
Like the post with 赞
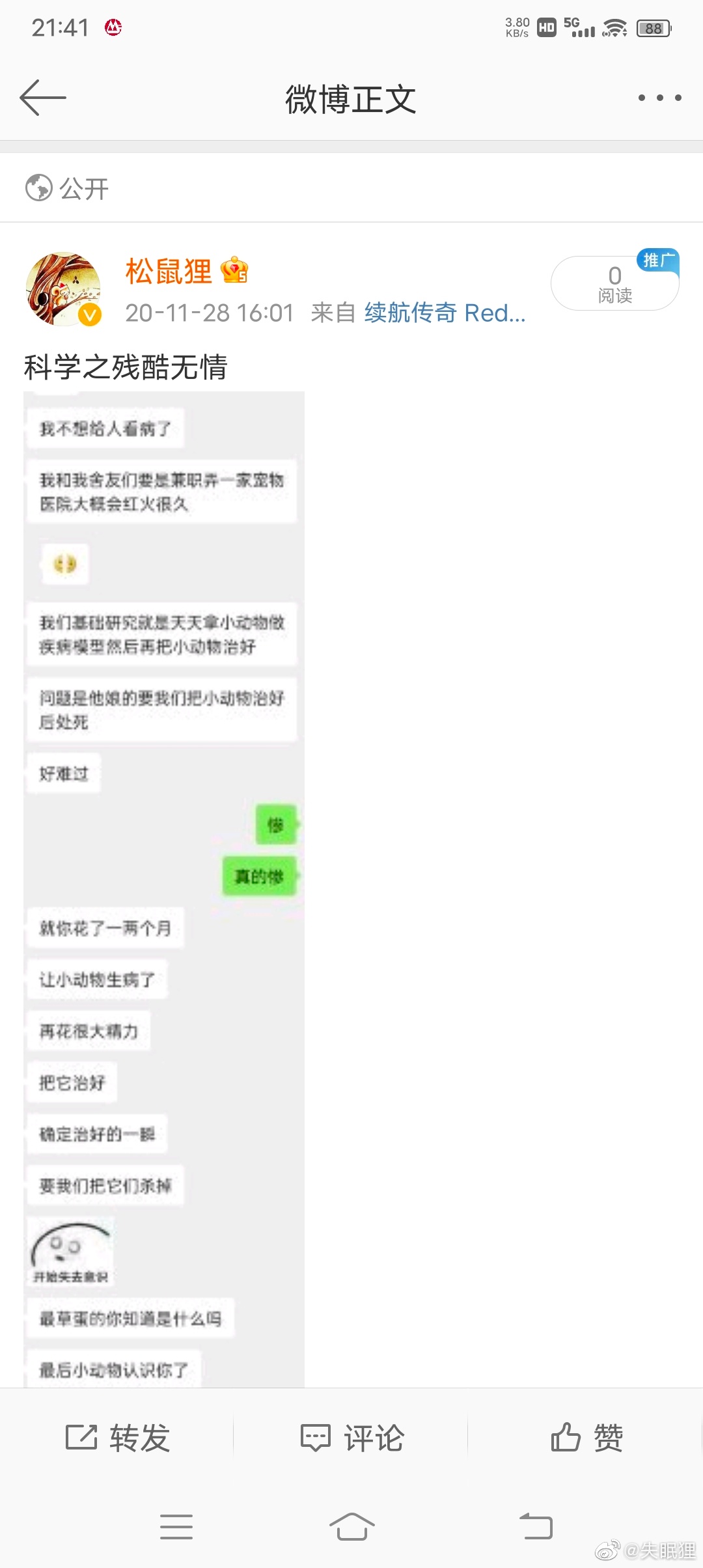[x=586, y=1437]
